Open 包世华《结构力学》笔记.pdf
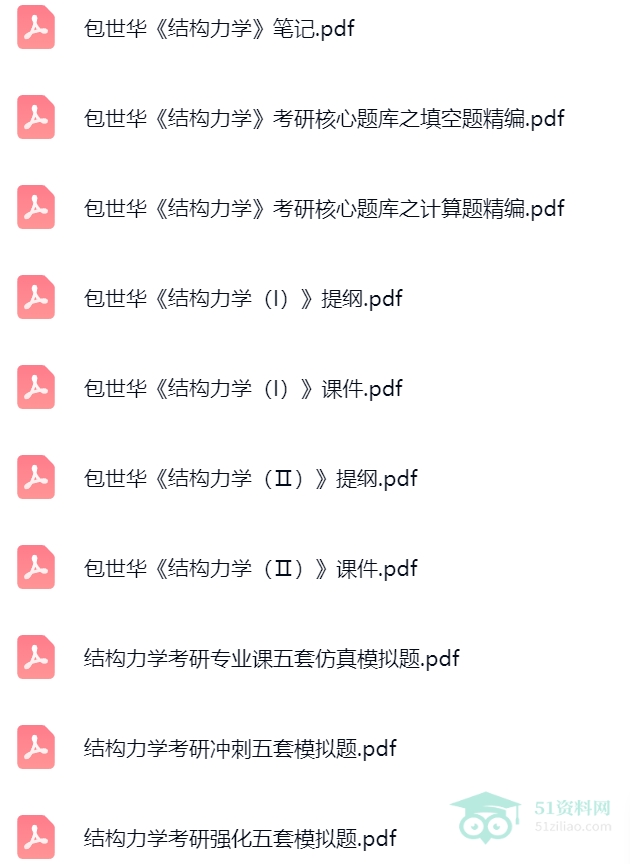This screenshot has height=864, width=630. click(x=219, y=28)
